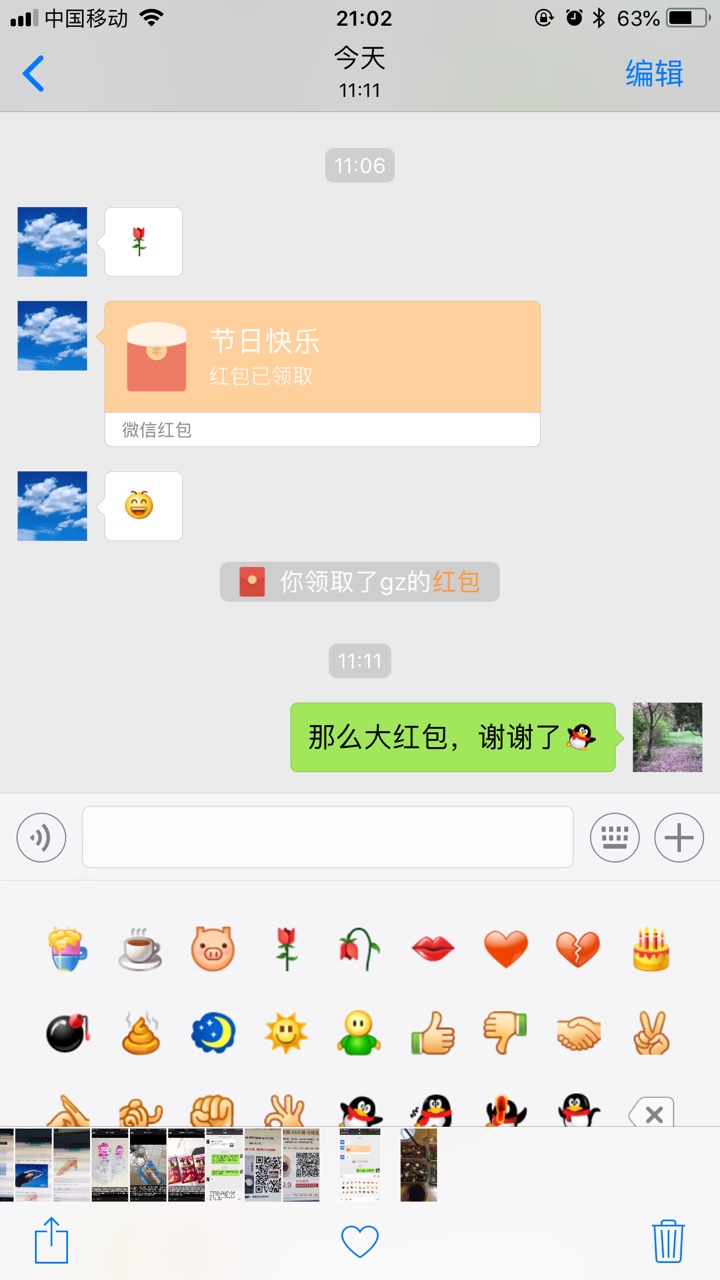
Task: Favorite this photo with the heart icon
Action: click(x=360, y=1242)
